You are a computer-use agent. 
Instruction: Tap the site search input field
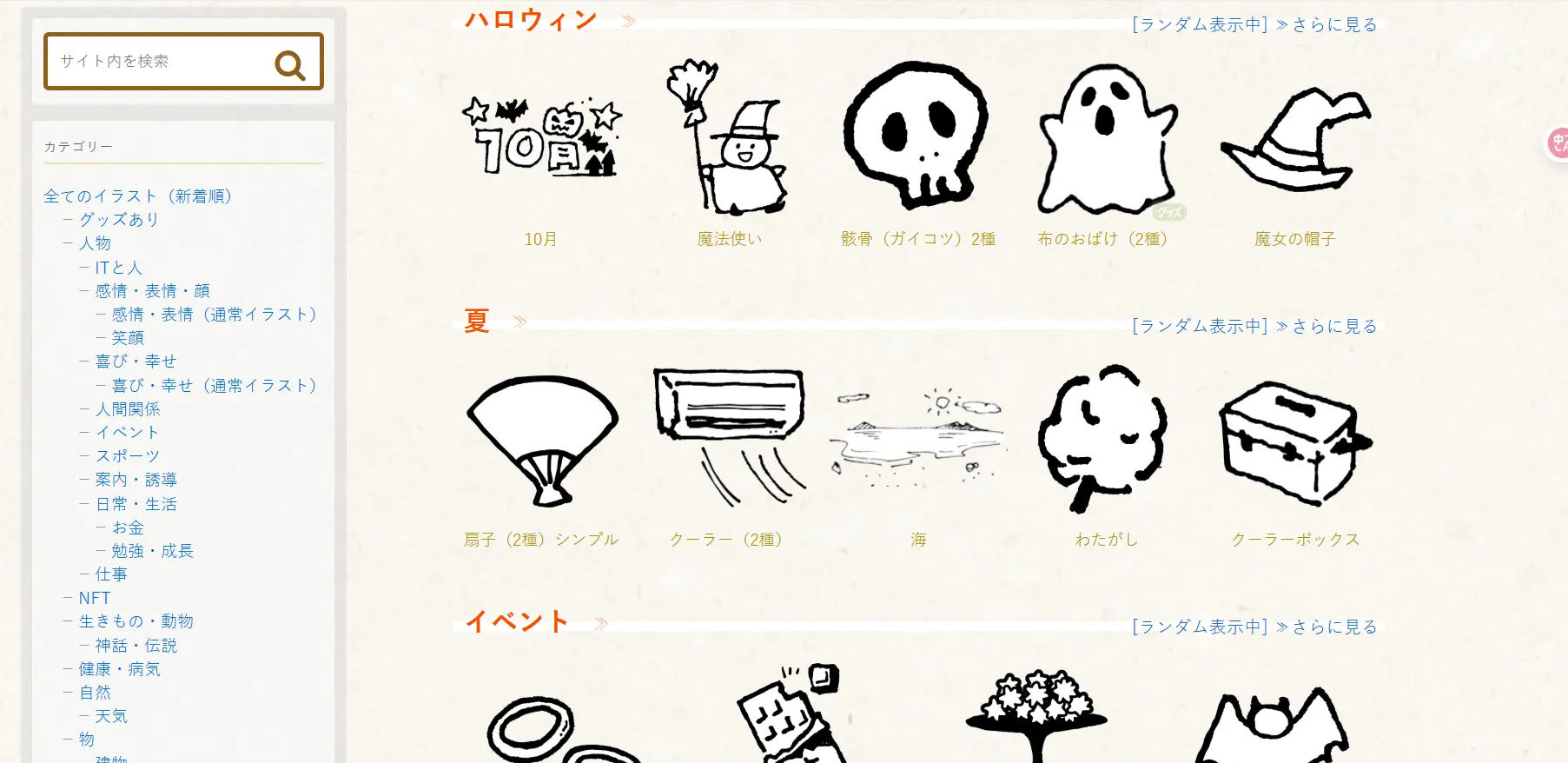tap(156, 61)
